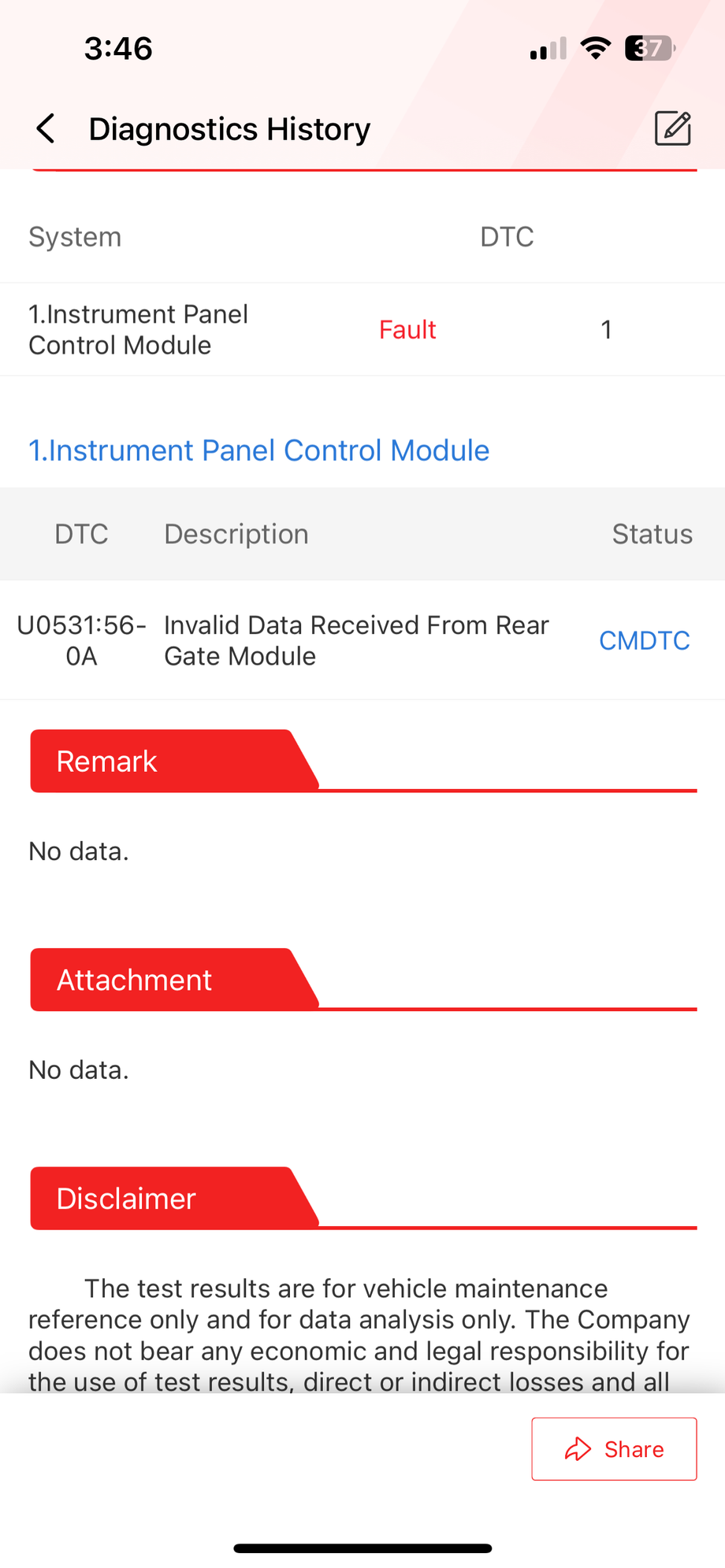This screenshot has height=1568, width=725.
Task: Open U0531:56-0A fault code details
Action: coord(81,640)
